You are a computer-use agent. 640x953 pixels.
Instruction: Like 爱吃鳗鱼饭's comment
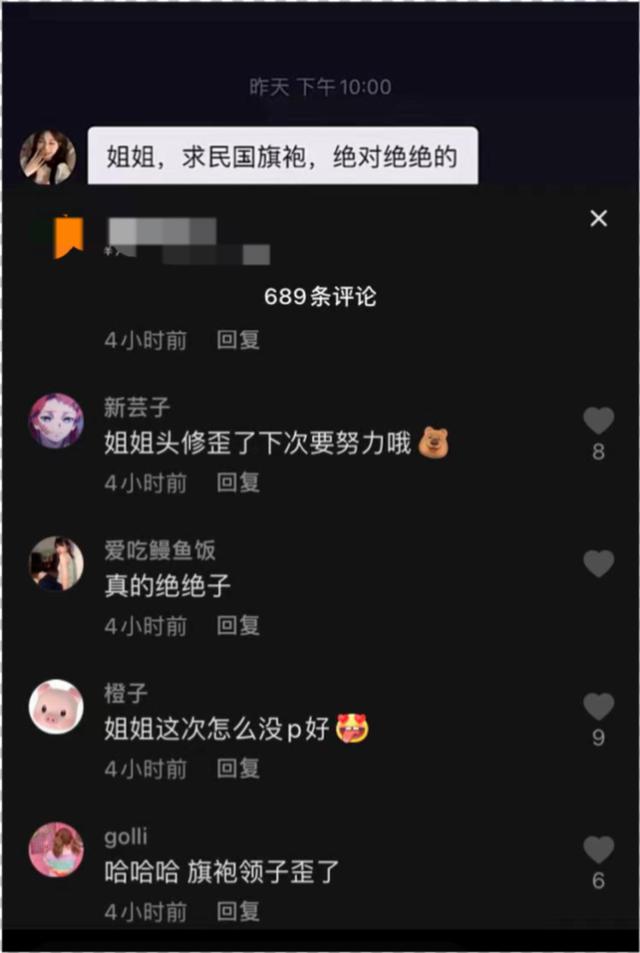tap(599, 563)
